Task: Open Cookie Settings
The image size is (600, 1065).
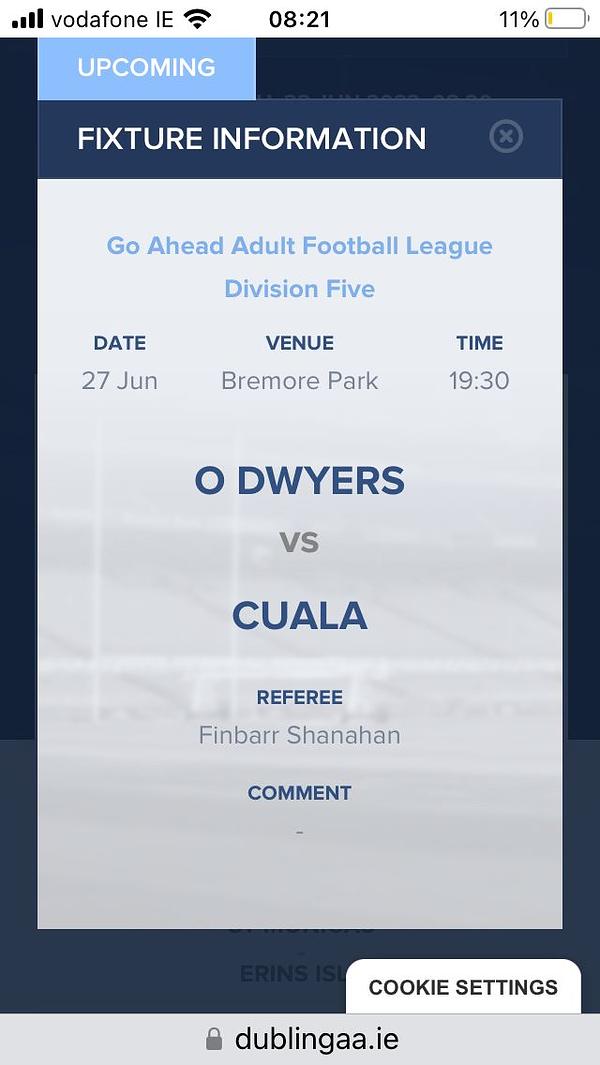Action: (x=463, y=987)
